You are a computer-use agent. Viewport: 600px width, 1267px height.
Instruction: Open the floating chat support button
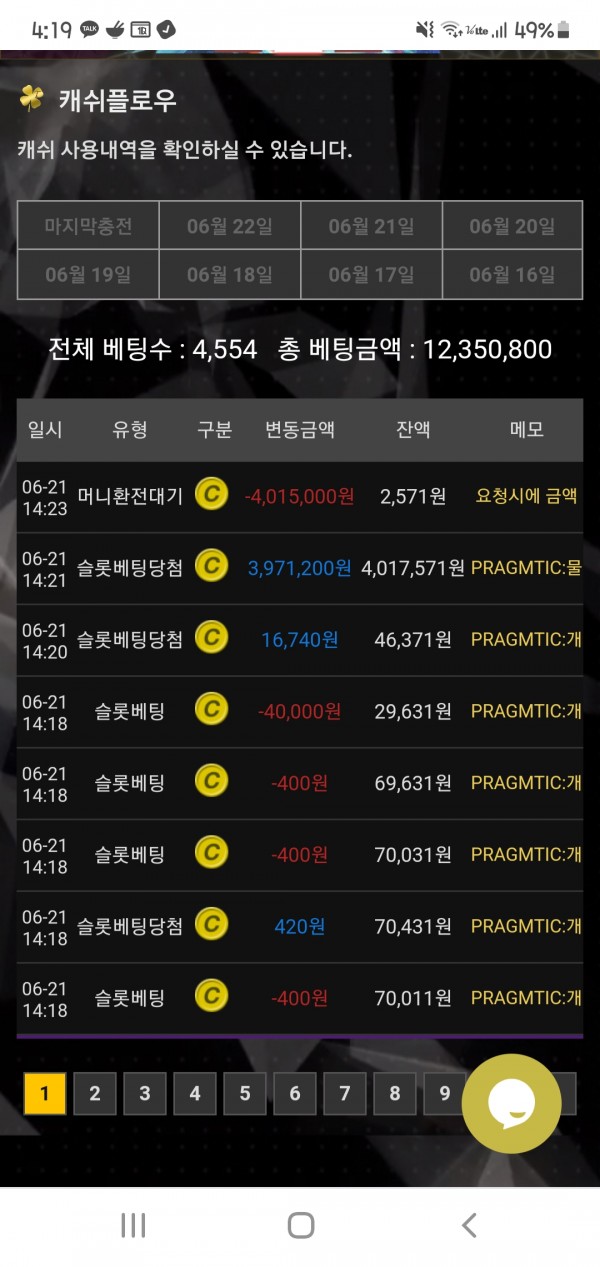pos(511,1103)
